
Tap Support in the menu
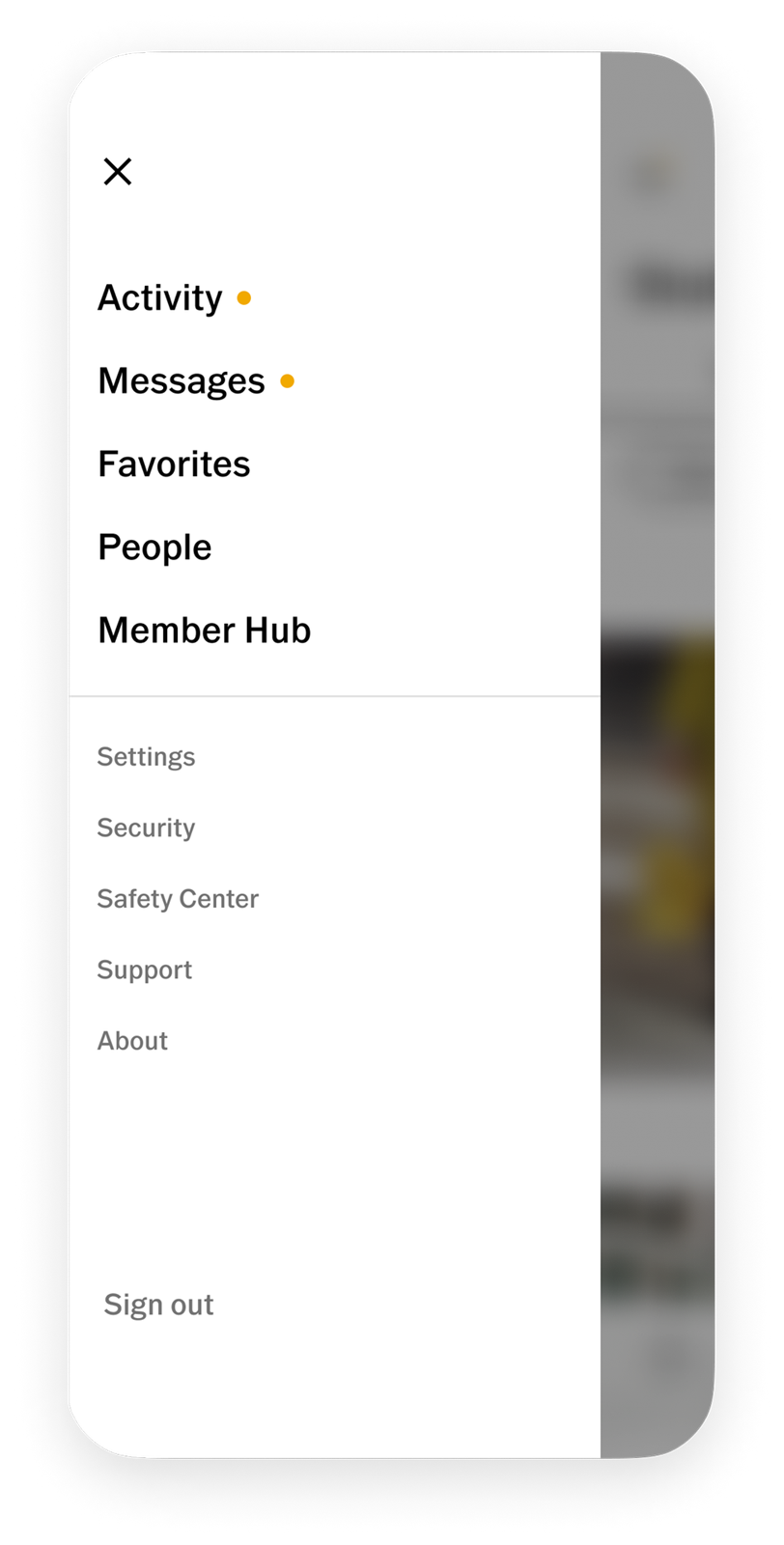tap(145, 969)
